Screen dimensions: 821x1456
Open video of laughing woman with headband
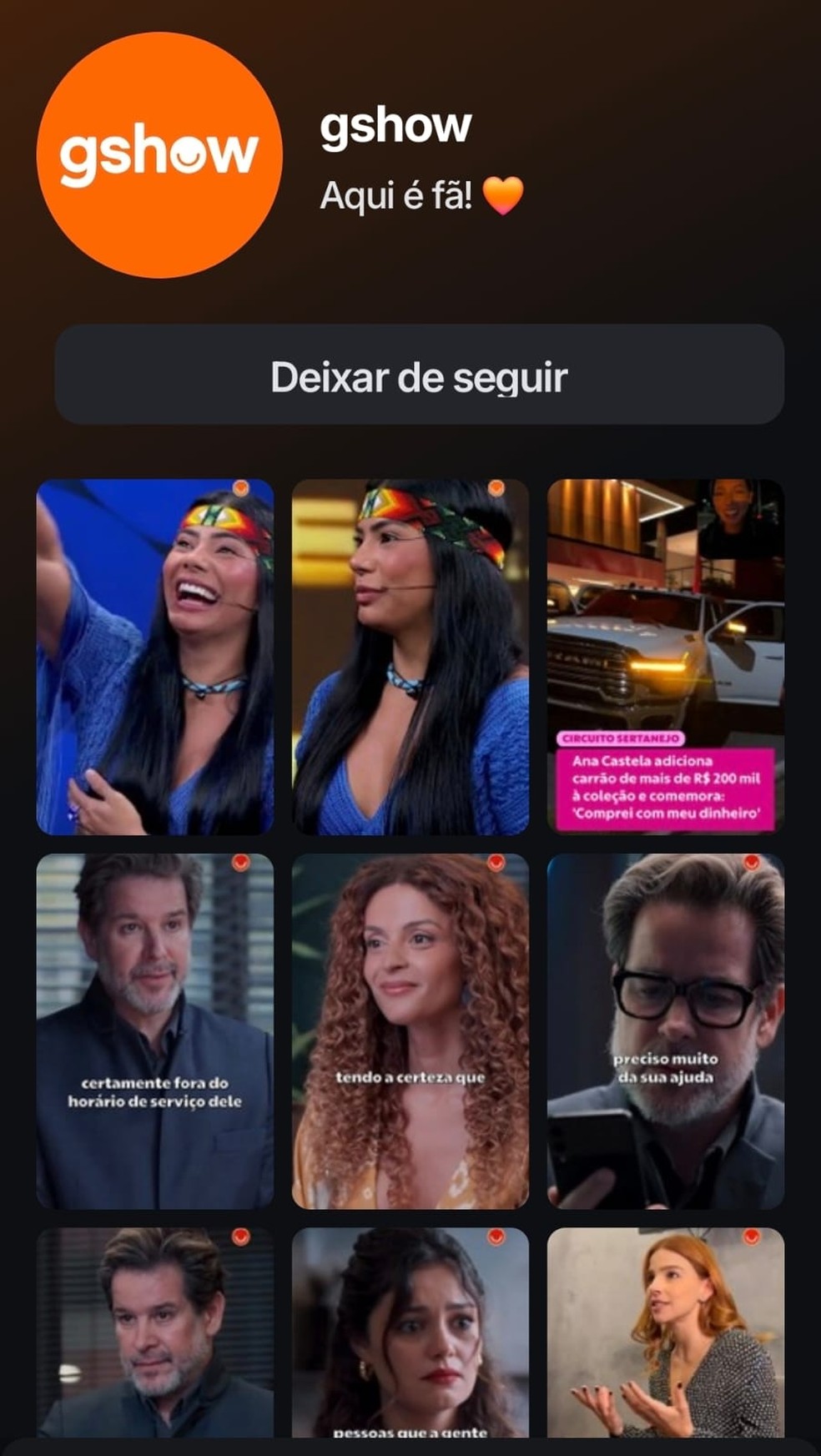click(155, 657)
